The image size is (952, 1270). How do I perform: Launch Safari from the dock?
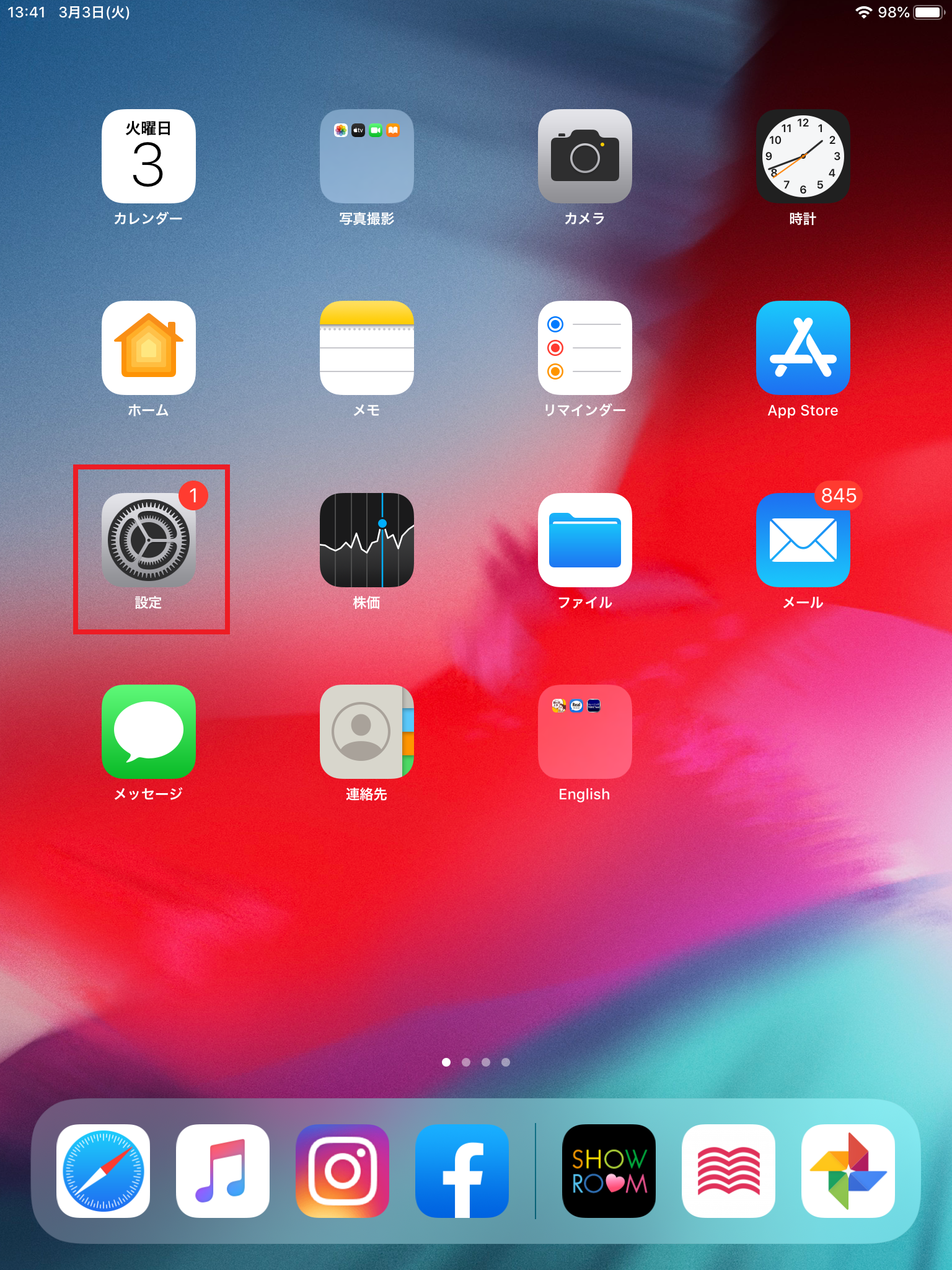click(104, 1171)
